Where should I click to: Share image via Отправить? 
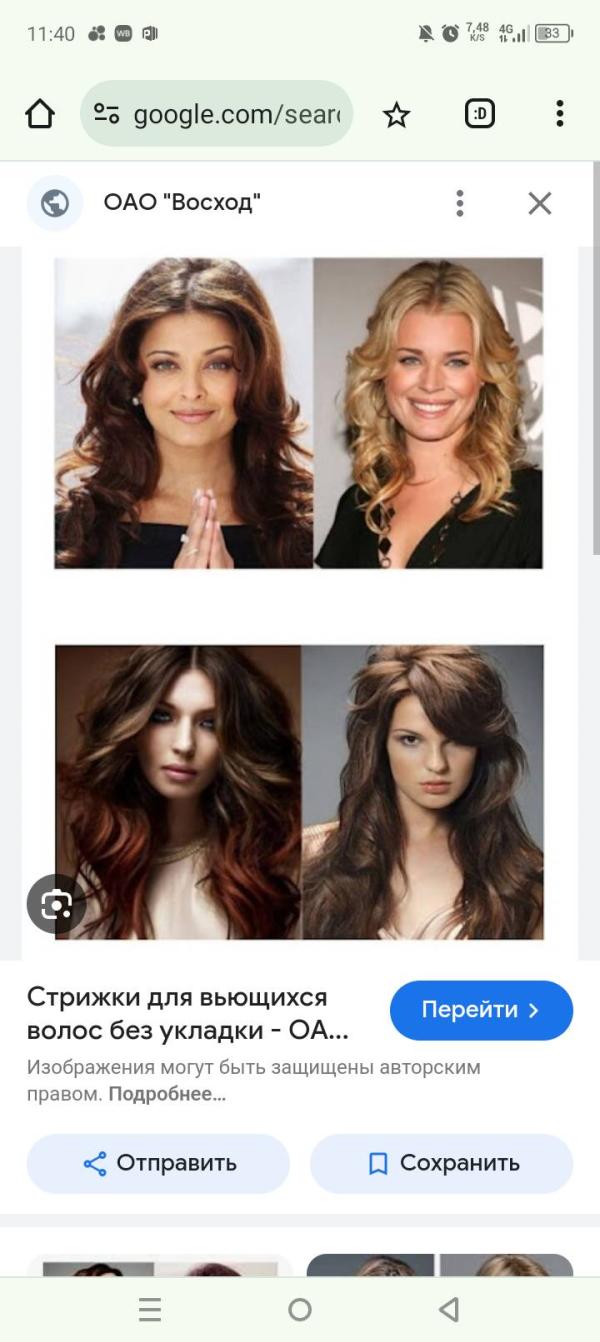tap(158, 1163)
